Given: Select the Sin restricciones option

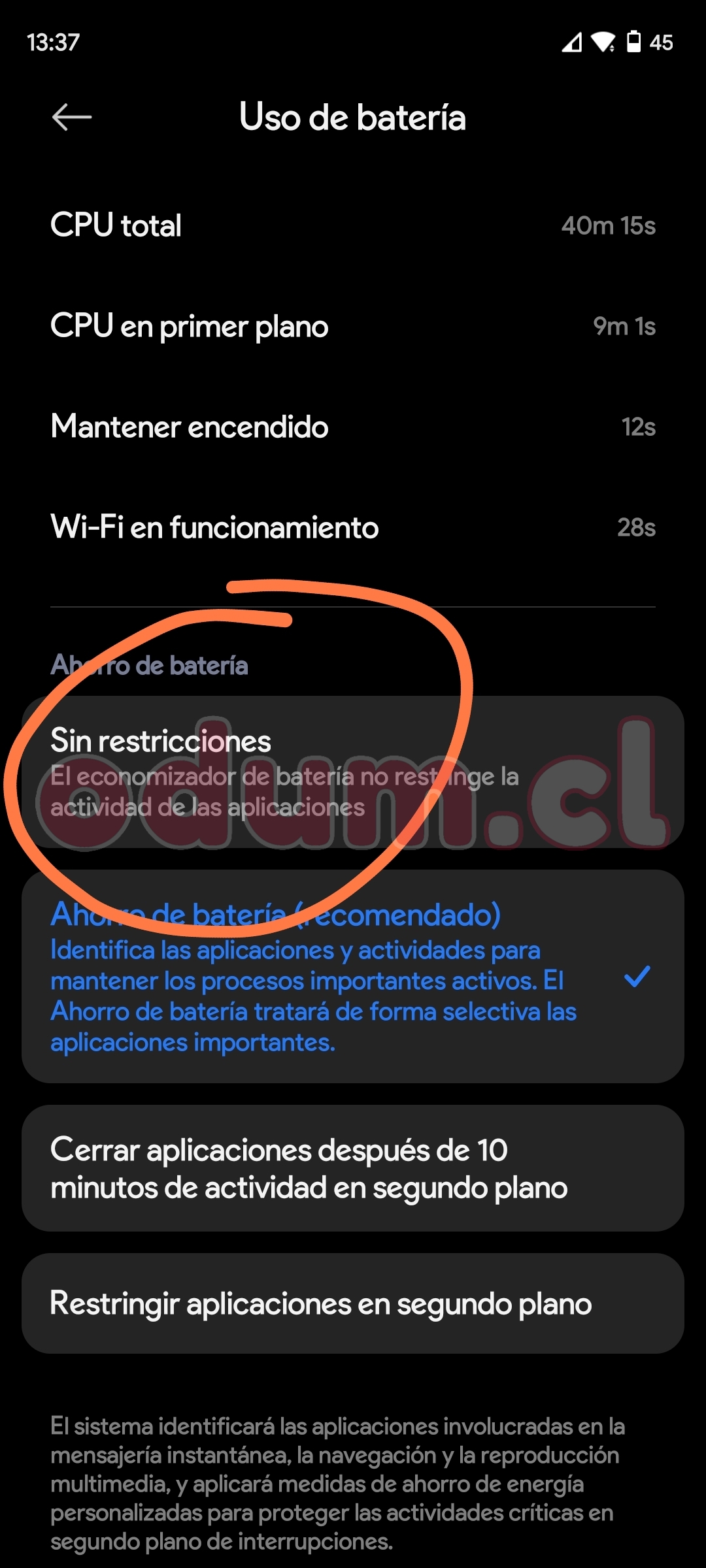Looking at the screenshot, I should (353, 772).
